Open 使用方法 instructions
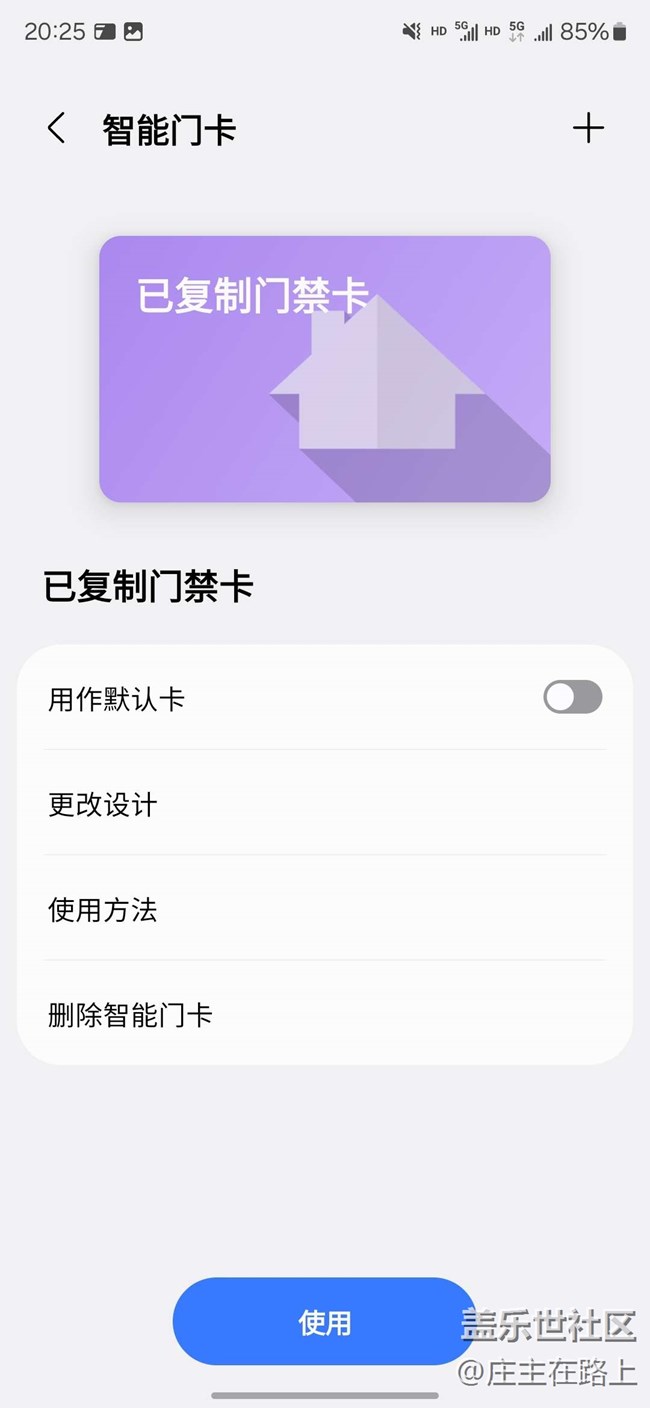The width and height of the screenshot is (650, 1408). [324, 909]
